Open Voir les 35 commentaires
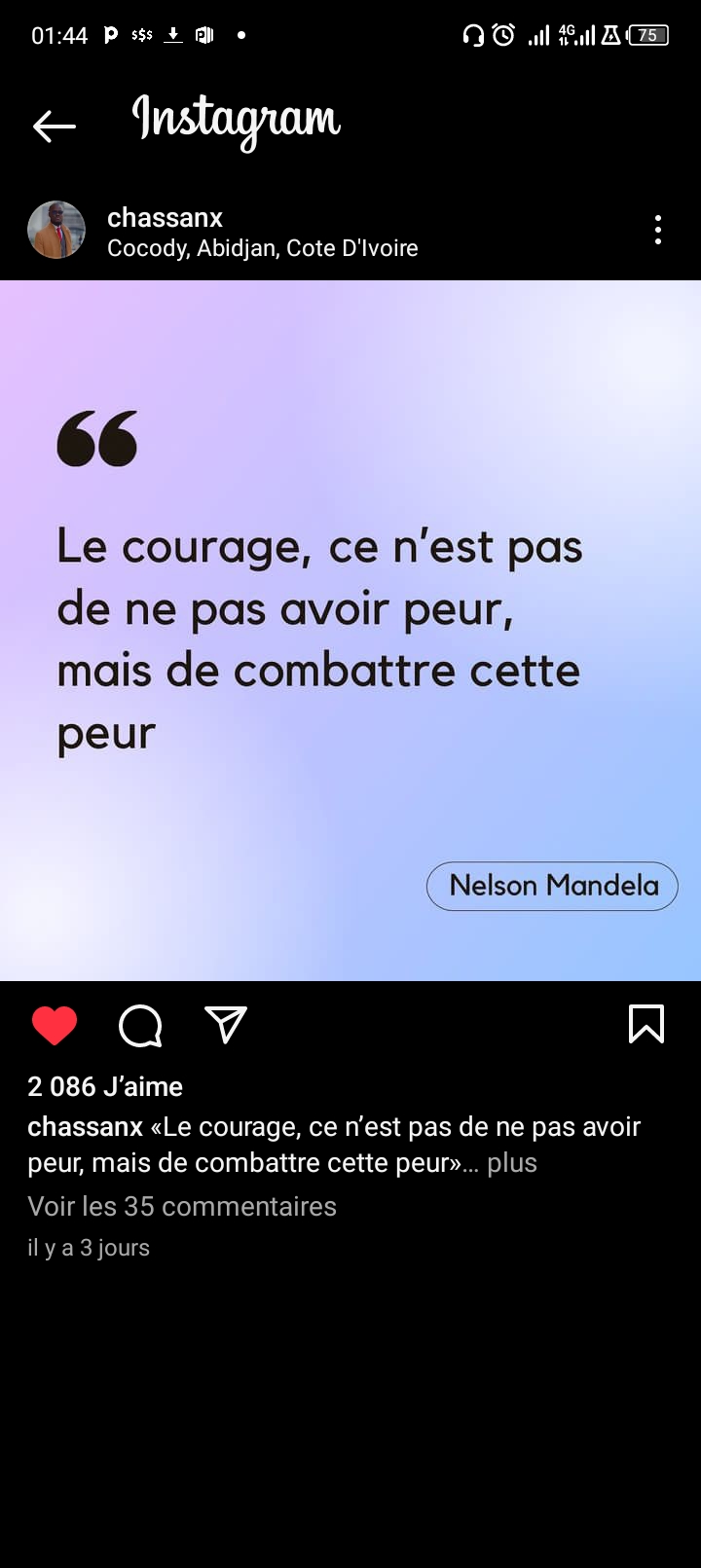Screen dimensions: 701x1568 182,1206
